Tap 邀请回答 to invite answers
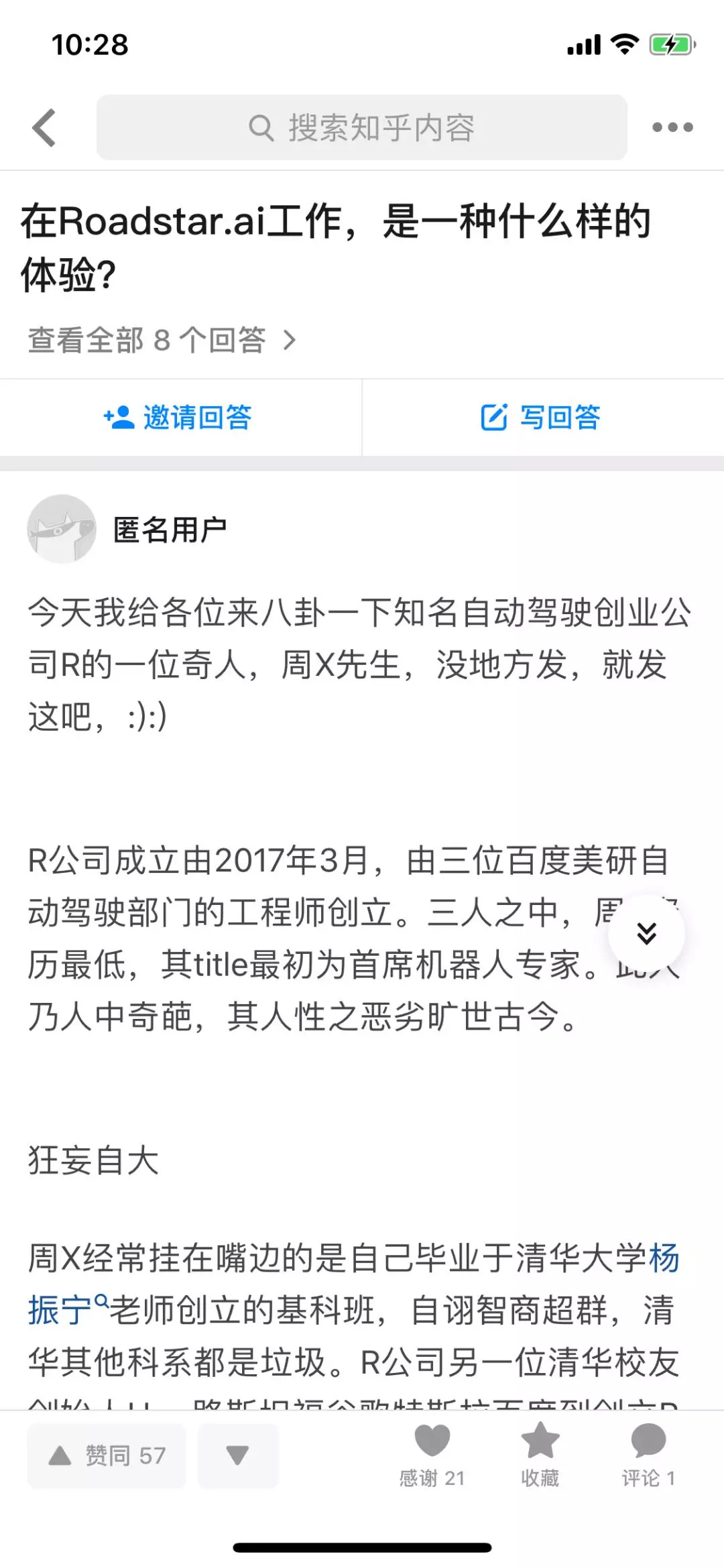The width and height of the screenshot is (724, 1568). coord(178,418)
